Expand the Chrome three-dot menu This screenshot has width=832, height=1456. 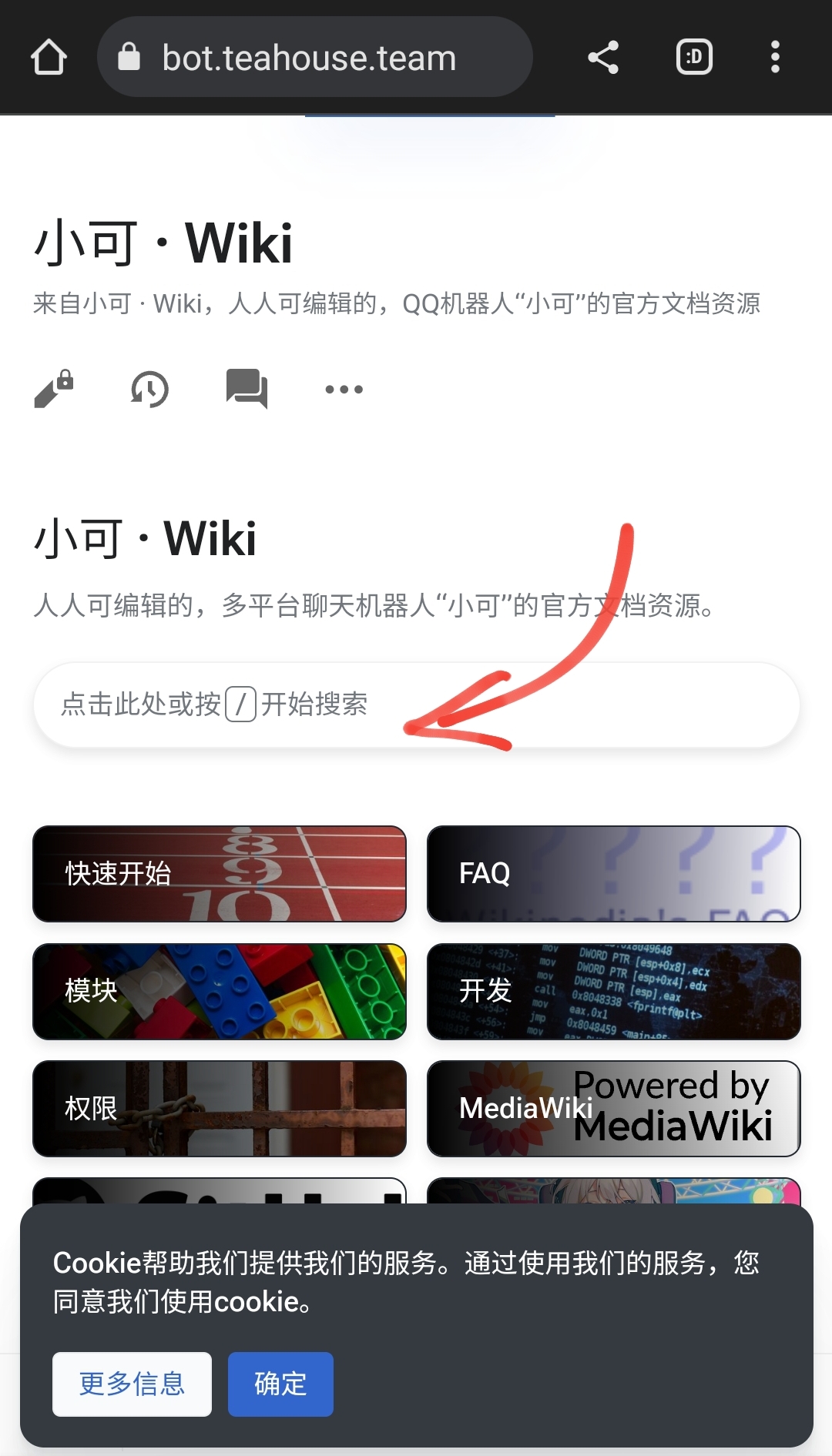(x=775, y=56)
